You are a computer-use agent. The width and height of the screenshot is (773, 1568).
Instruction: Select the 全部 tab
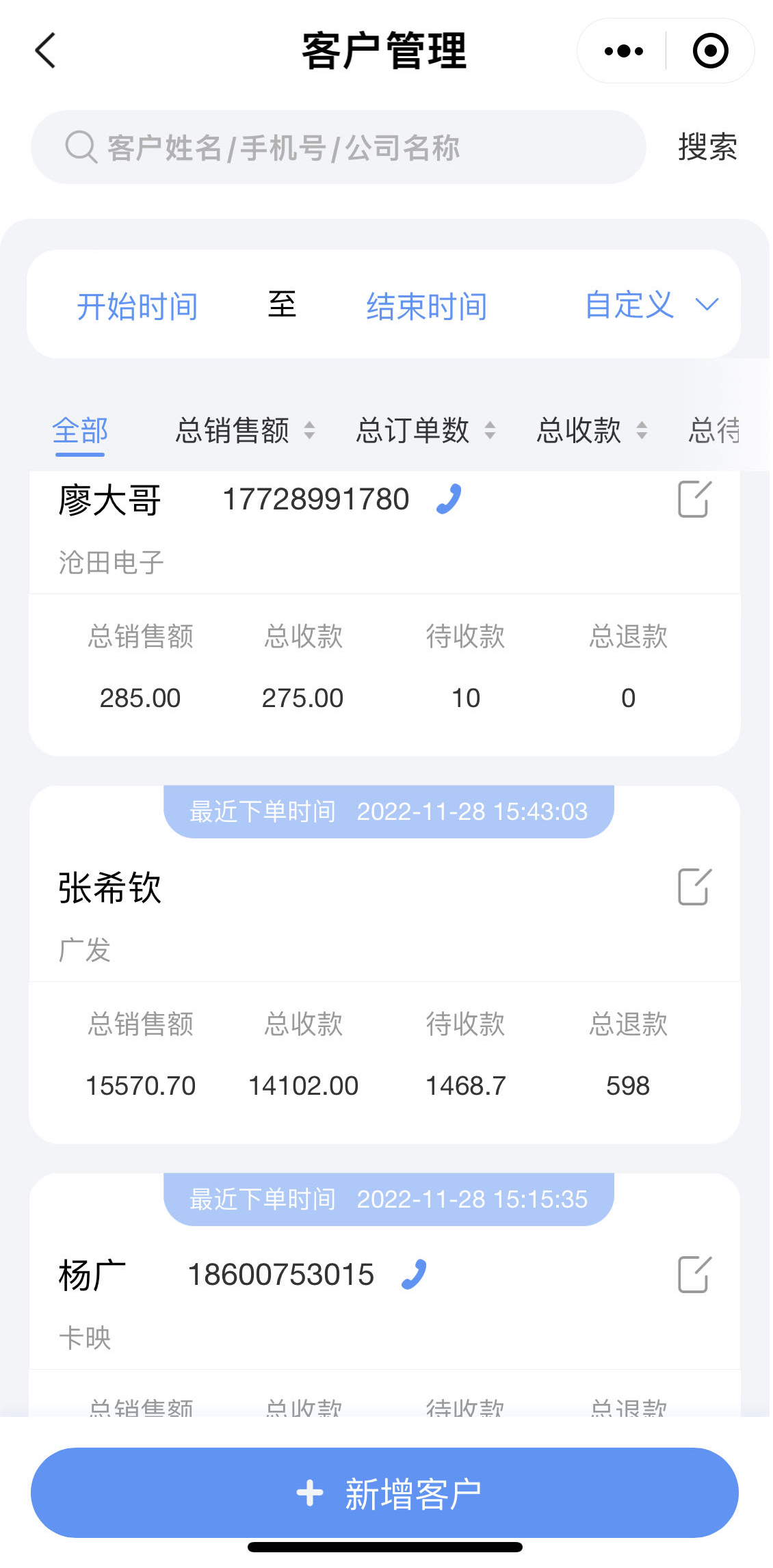[x=80, y=431]
